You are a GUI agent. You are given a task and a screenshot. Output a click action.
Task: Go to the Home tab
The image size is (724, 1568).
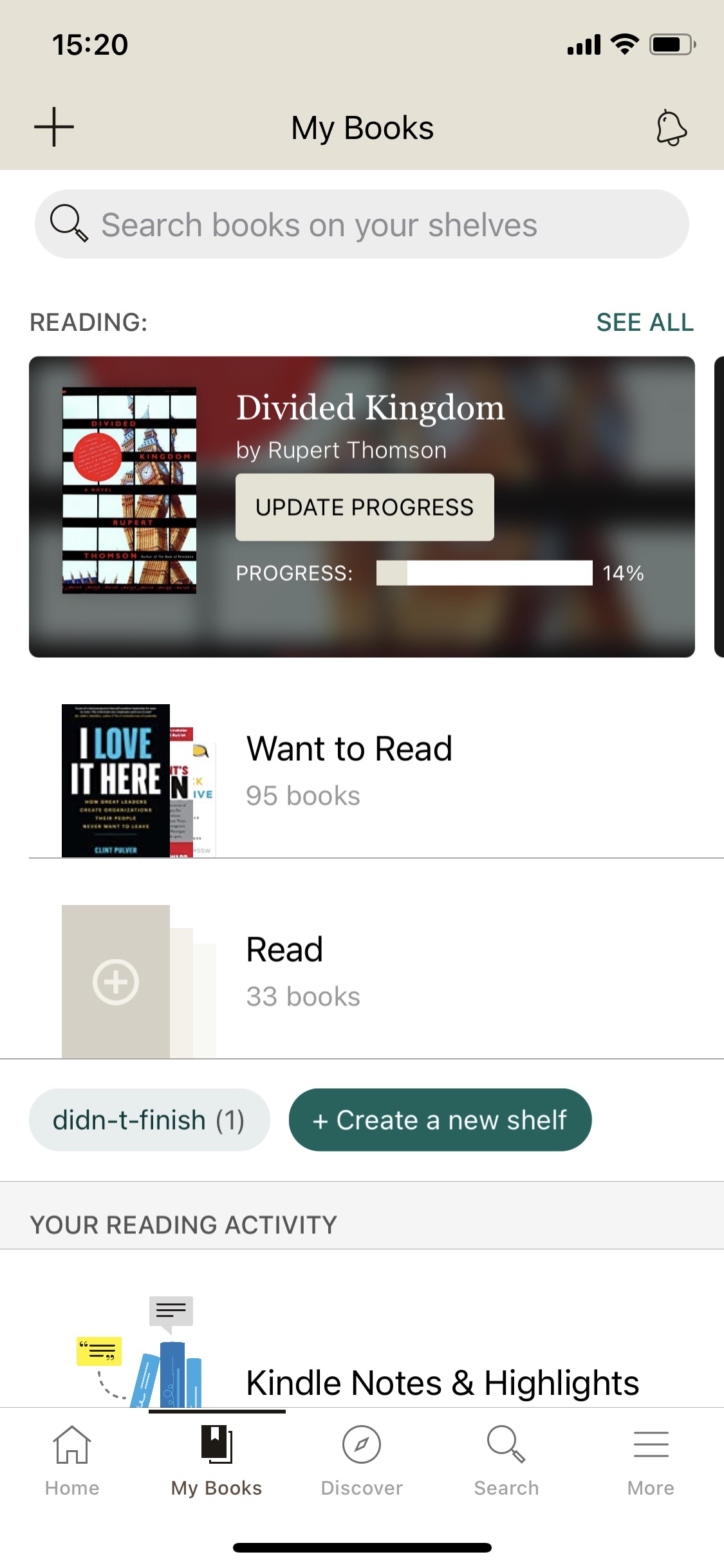tap(72, 1459)
